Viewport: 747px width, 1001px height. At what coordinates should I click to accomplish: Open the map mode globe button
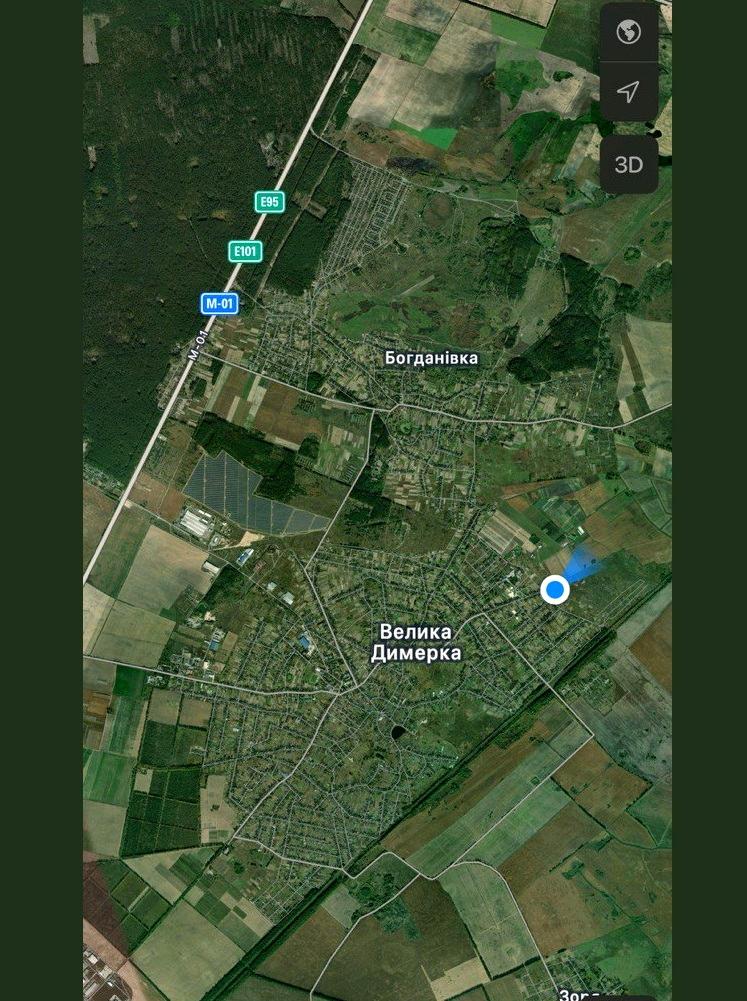628,33
